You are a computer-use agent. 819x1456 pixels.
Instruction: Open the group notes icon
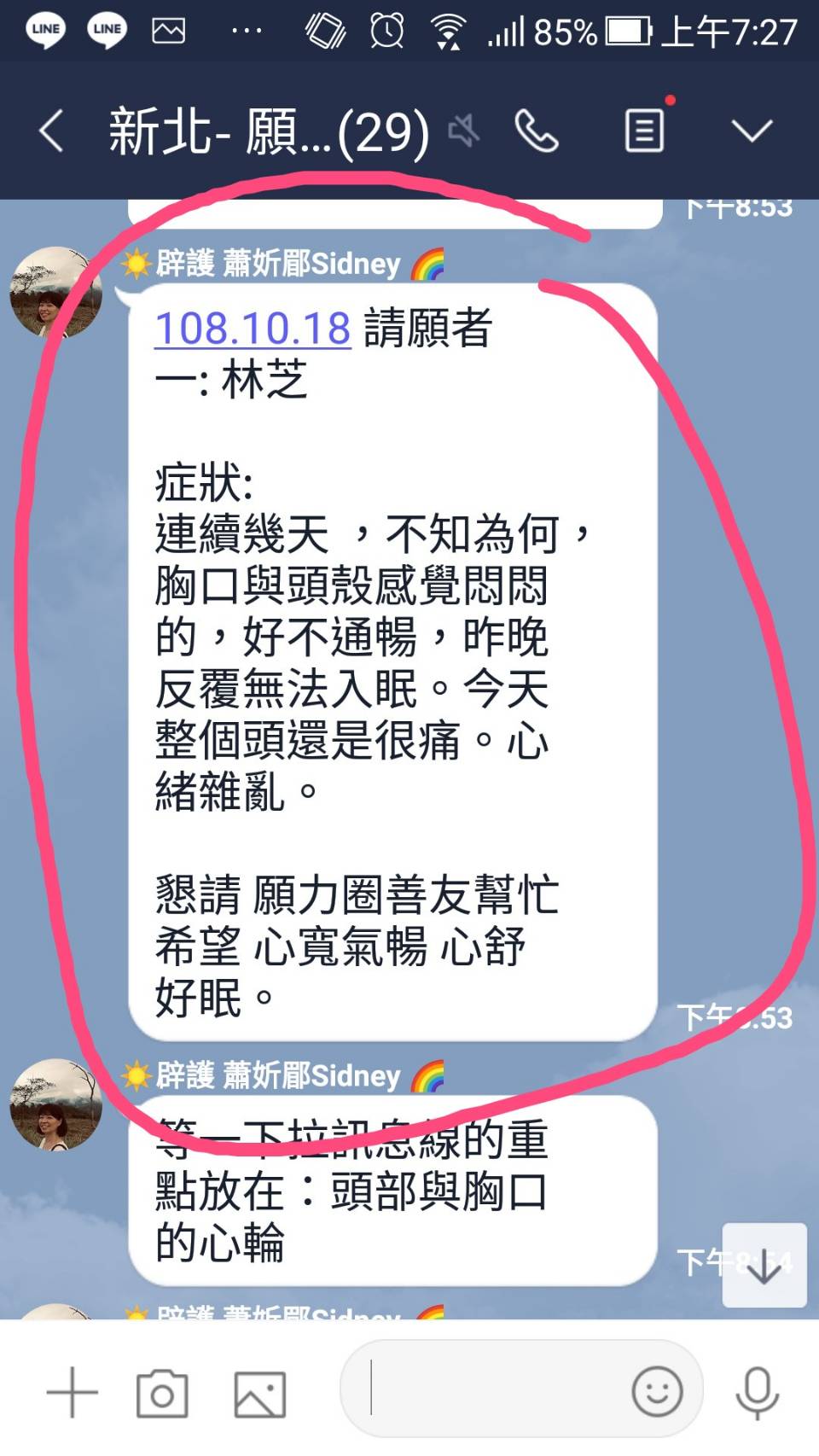(645, 131)
